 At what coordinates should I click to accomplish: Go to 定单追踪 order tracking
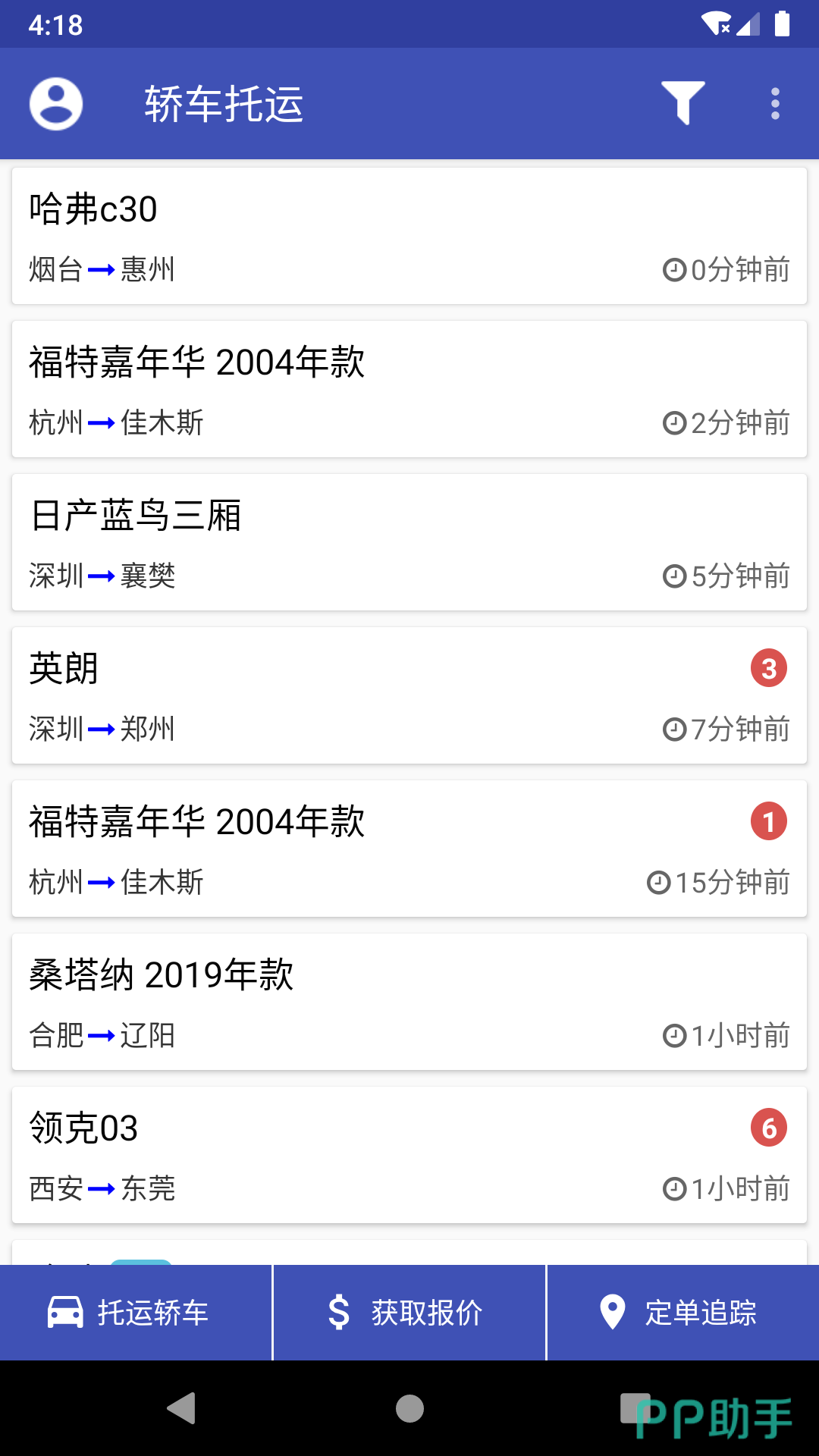pos(682,1313)
